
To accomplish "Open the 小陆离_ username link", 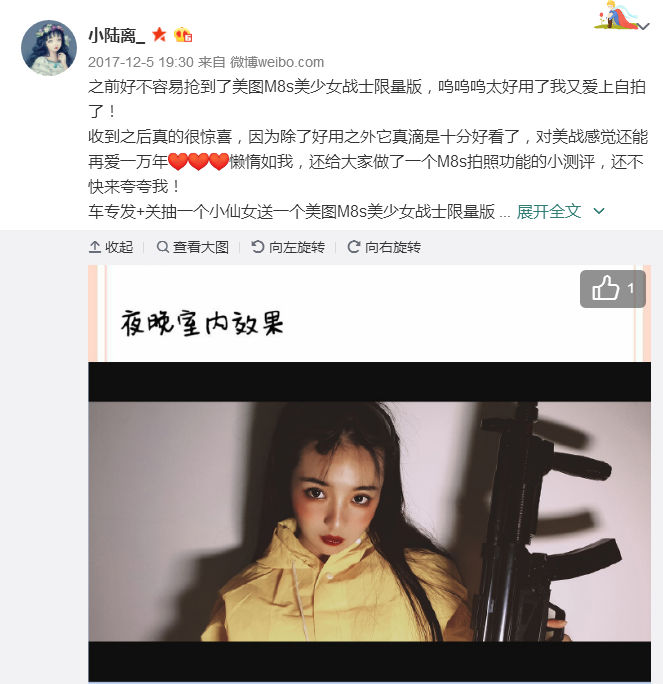I will 116,36.
